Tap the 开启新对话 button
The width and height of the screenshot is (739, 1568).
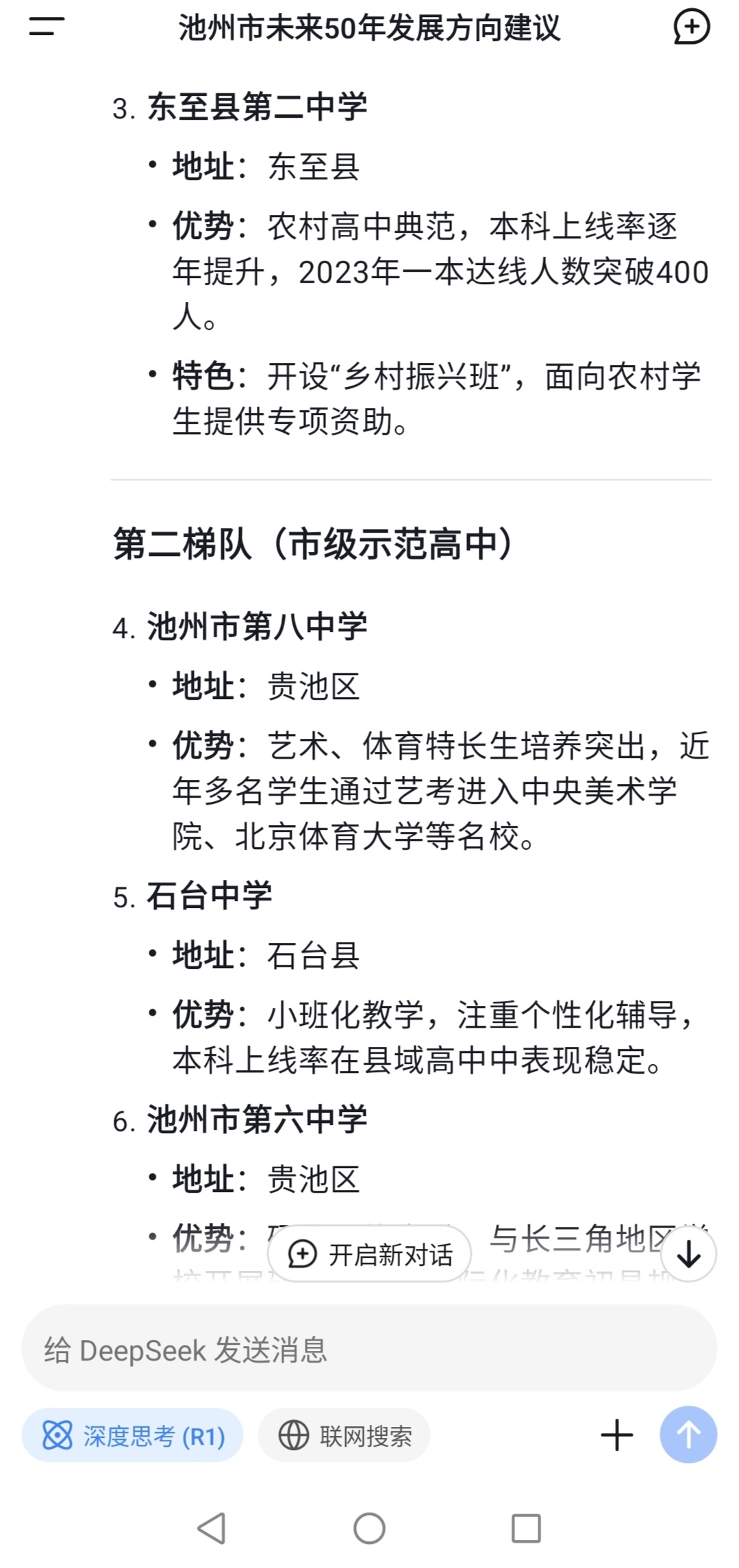tap(370, 1254)
